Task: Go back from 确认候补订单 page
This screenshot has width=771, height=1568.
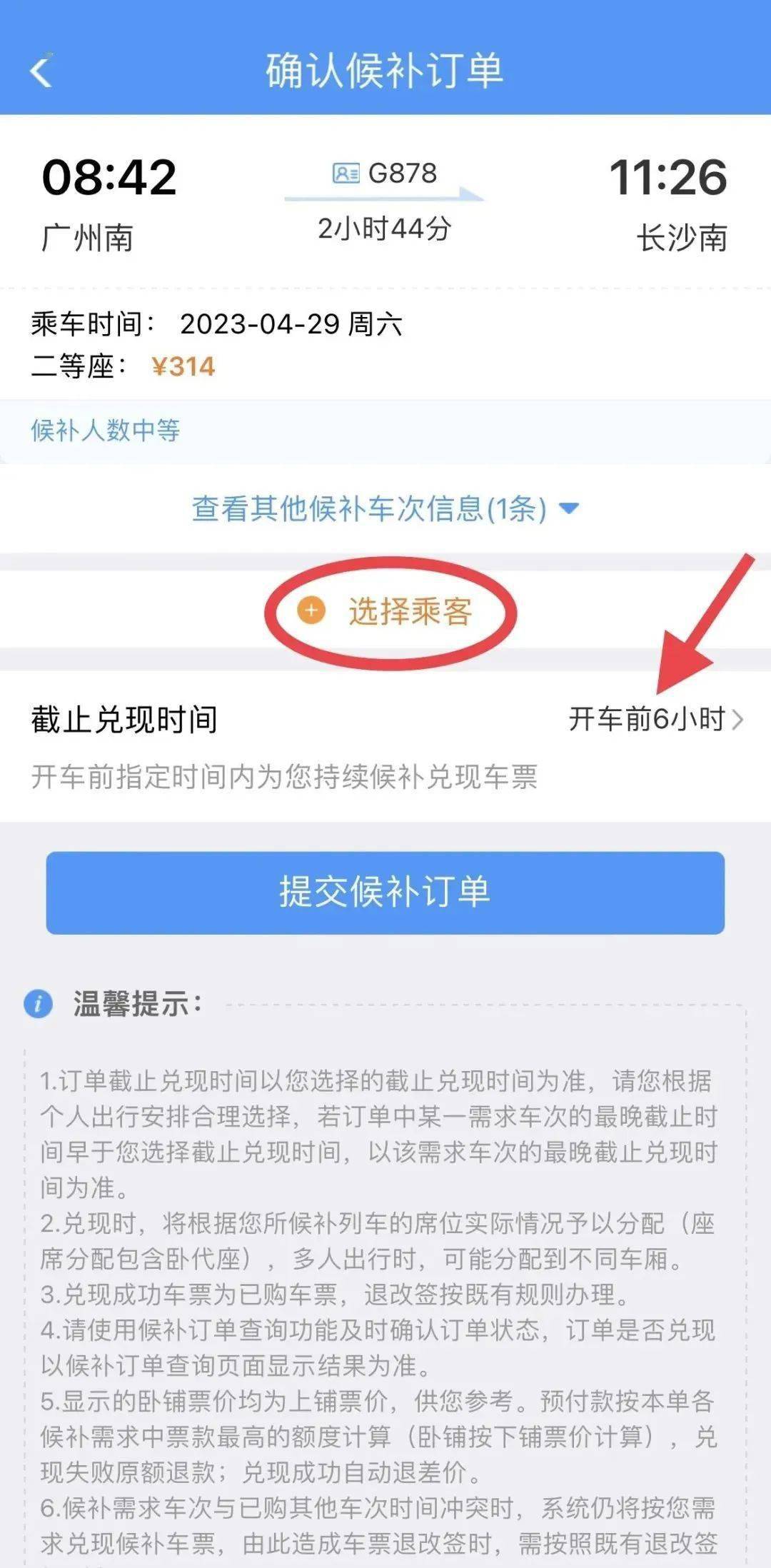Action: (x=41, y=71)
